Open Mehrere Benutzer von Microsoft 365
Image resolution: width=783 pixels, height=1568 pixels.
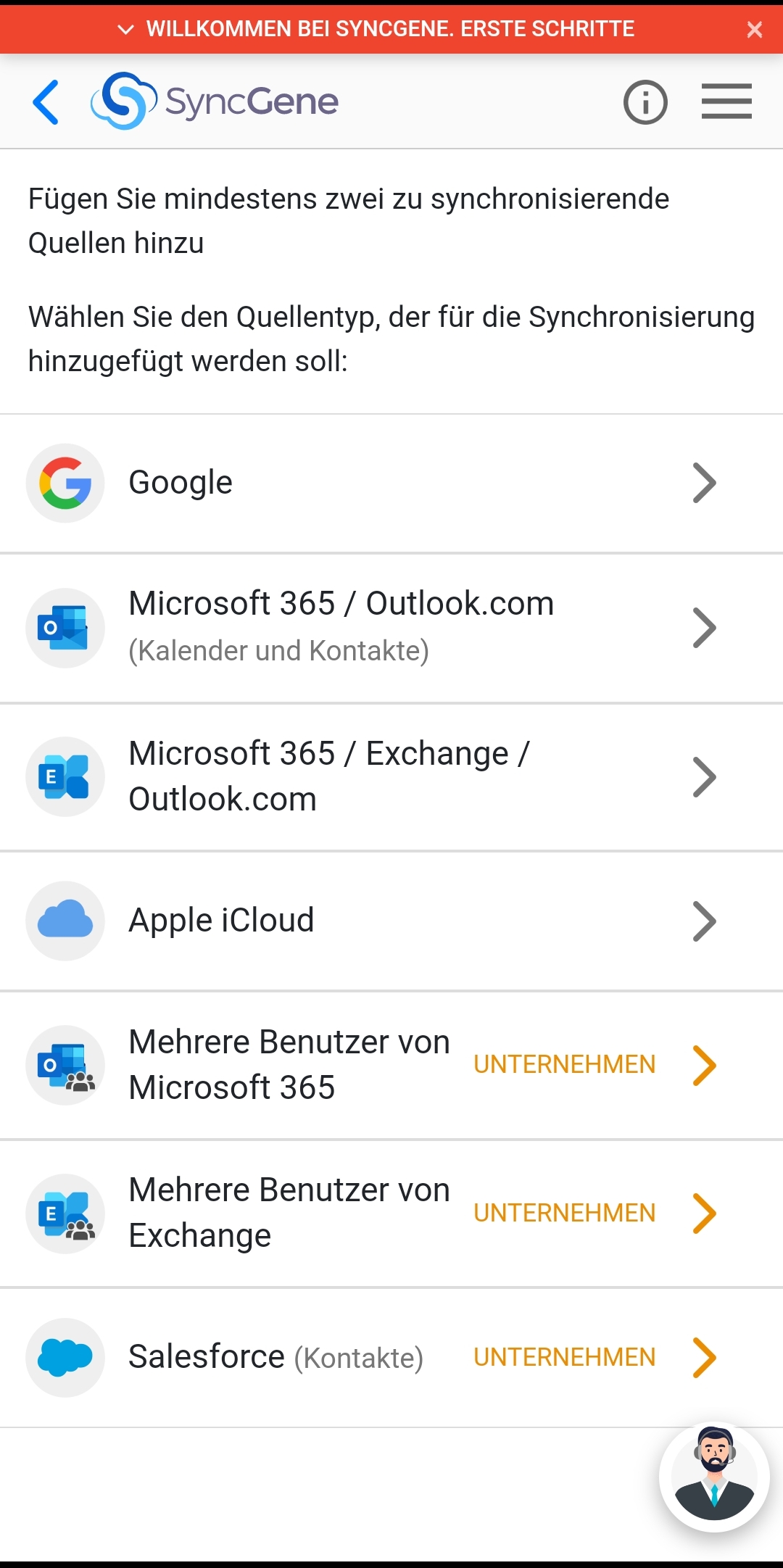[391, 1065]
